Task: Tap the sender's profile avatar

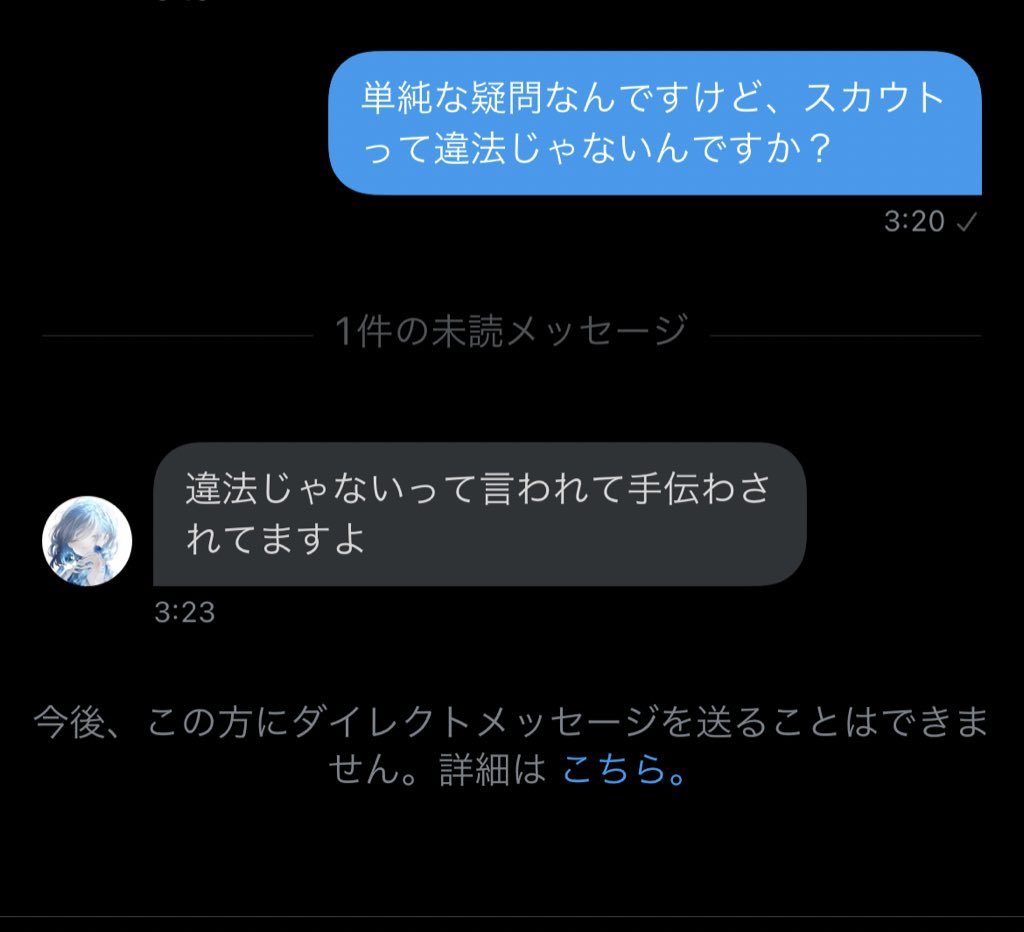Action: (x=87, y=541)
